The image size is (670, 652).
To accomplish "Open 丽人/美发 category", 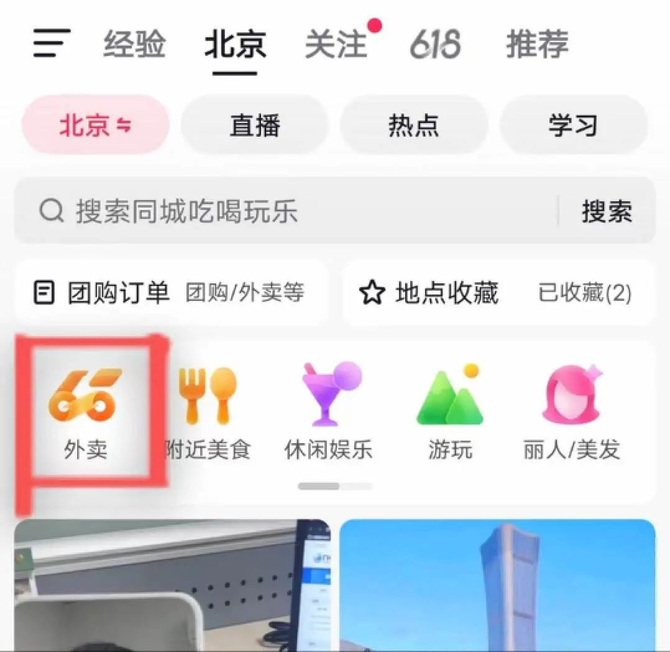I will (571, 412).
